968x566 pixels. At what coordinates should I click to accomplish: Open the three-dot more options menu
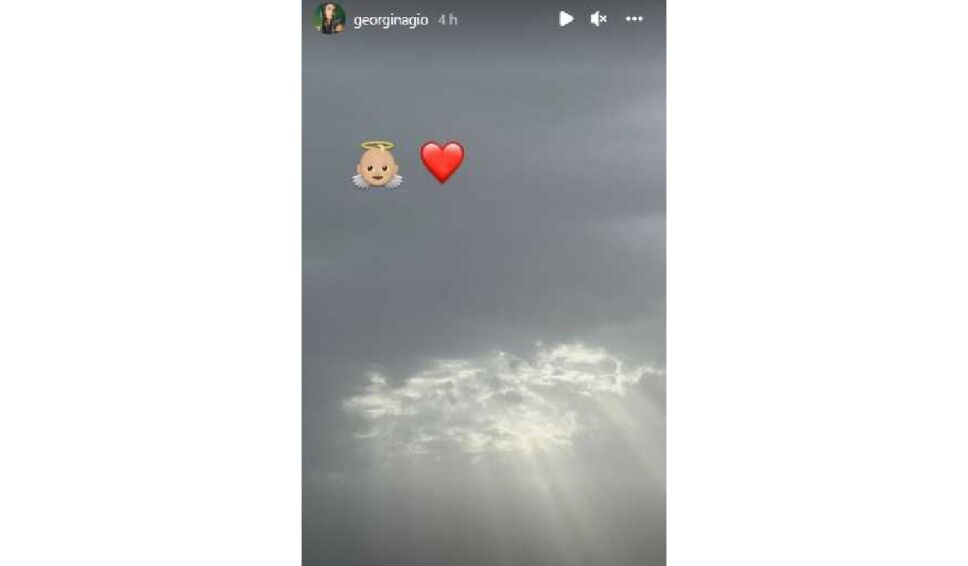pos(634,18)
